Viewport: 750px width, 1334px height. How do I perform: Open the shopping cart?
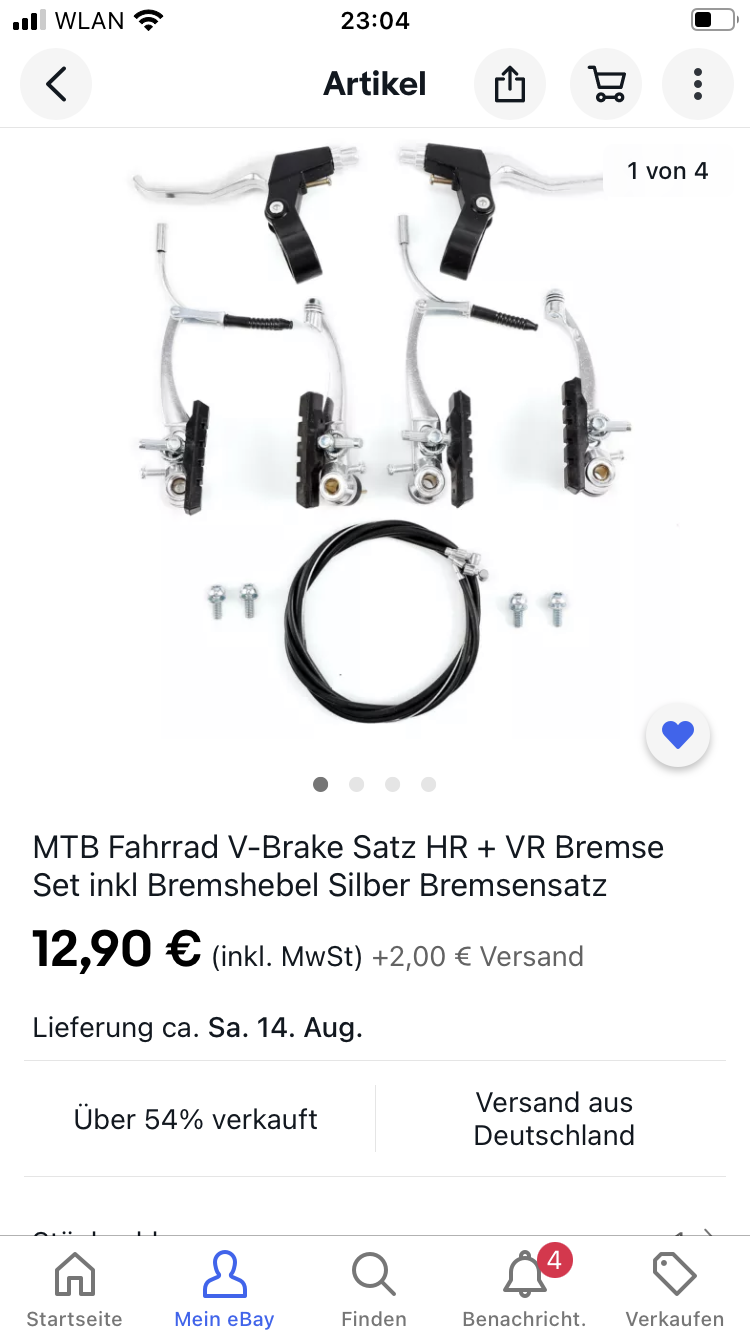click(606, 84)
